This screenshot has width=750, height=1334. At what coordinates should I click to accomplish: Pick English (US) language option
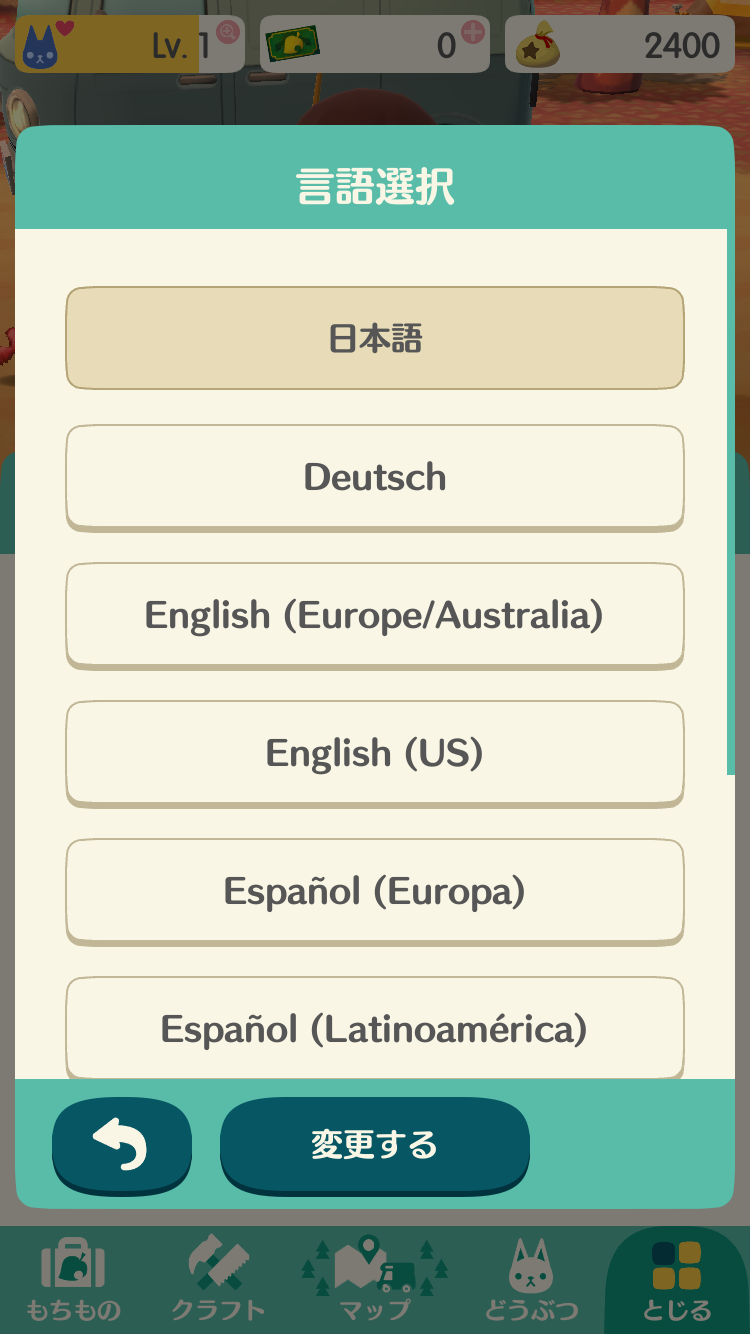[x=375, y=753]
